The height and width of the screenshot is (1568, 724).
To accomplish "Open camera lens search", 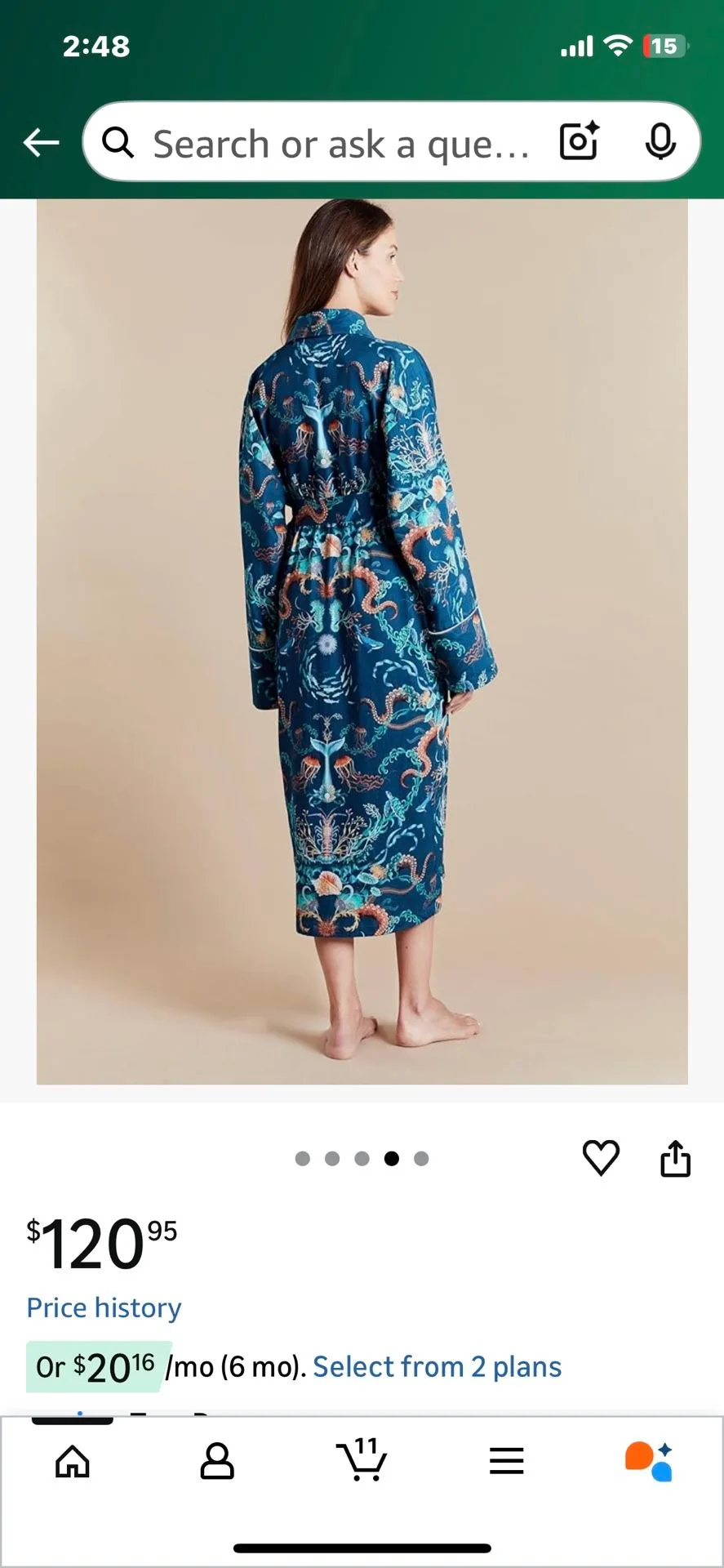I will pyautogui.click(x=580, y=142).
